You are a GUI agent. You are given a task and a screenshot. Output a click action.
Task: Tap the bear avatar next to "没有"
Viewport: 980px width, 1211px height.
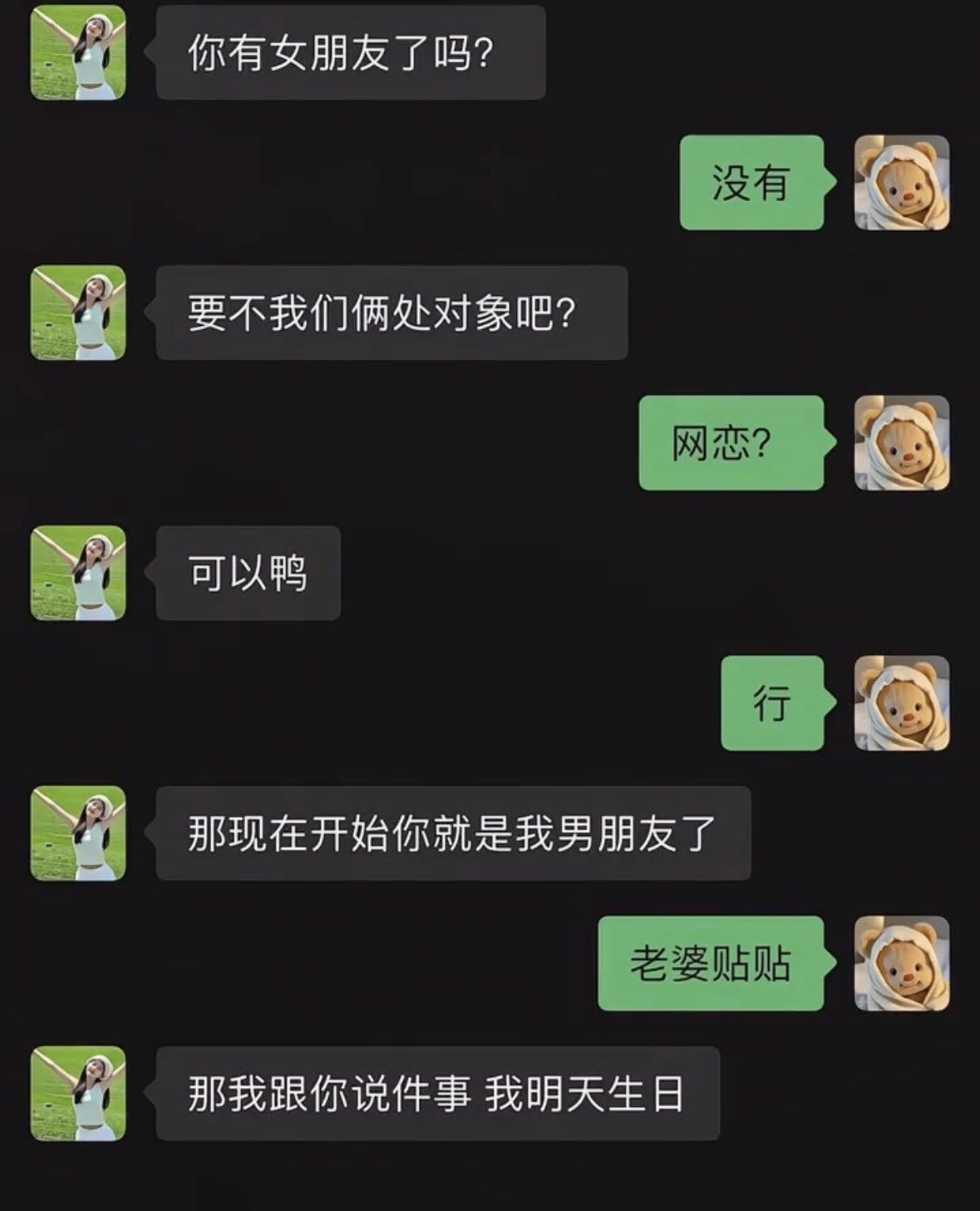point(902,183)
